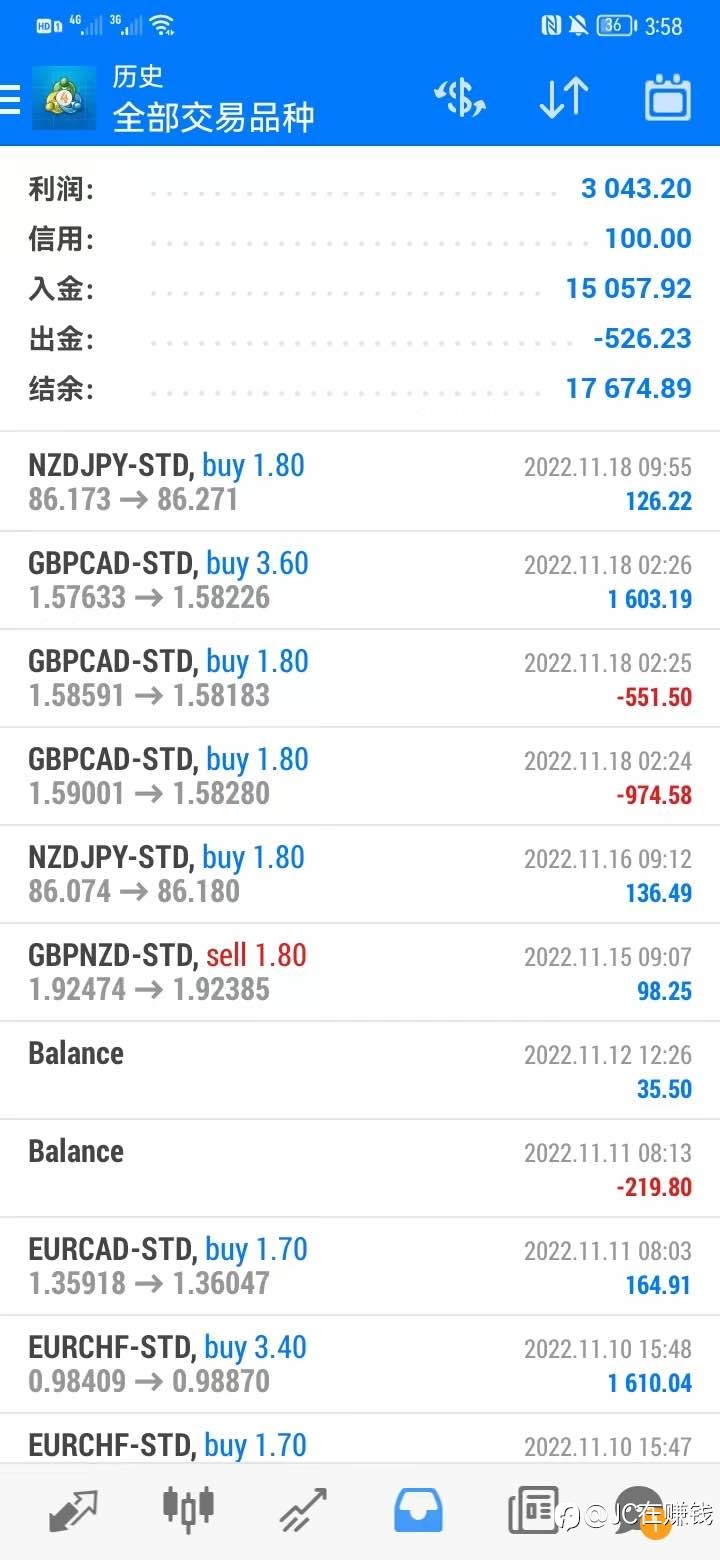Open EURCAD-STD buy 1.70 trade
This screenshot has width=720, height=1560.
(x=360, y=1266)
